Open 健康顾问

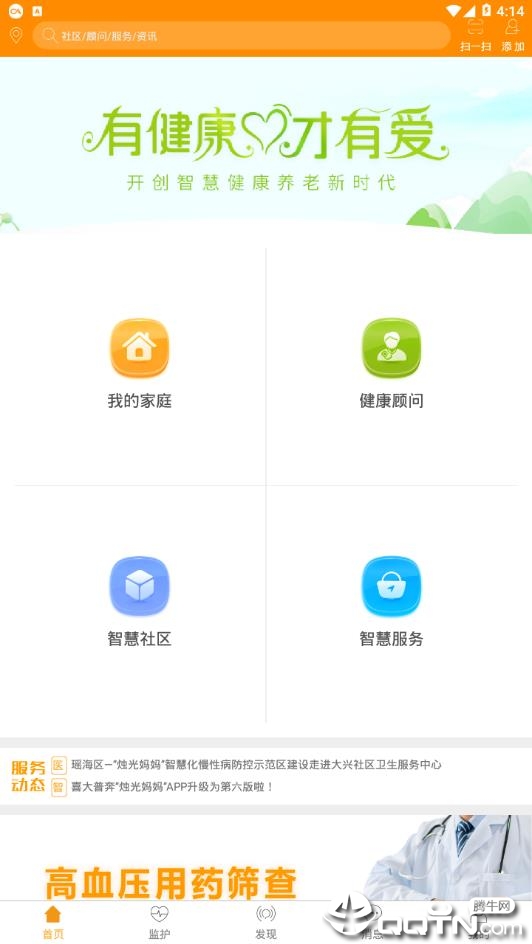coord(391,364)
